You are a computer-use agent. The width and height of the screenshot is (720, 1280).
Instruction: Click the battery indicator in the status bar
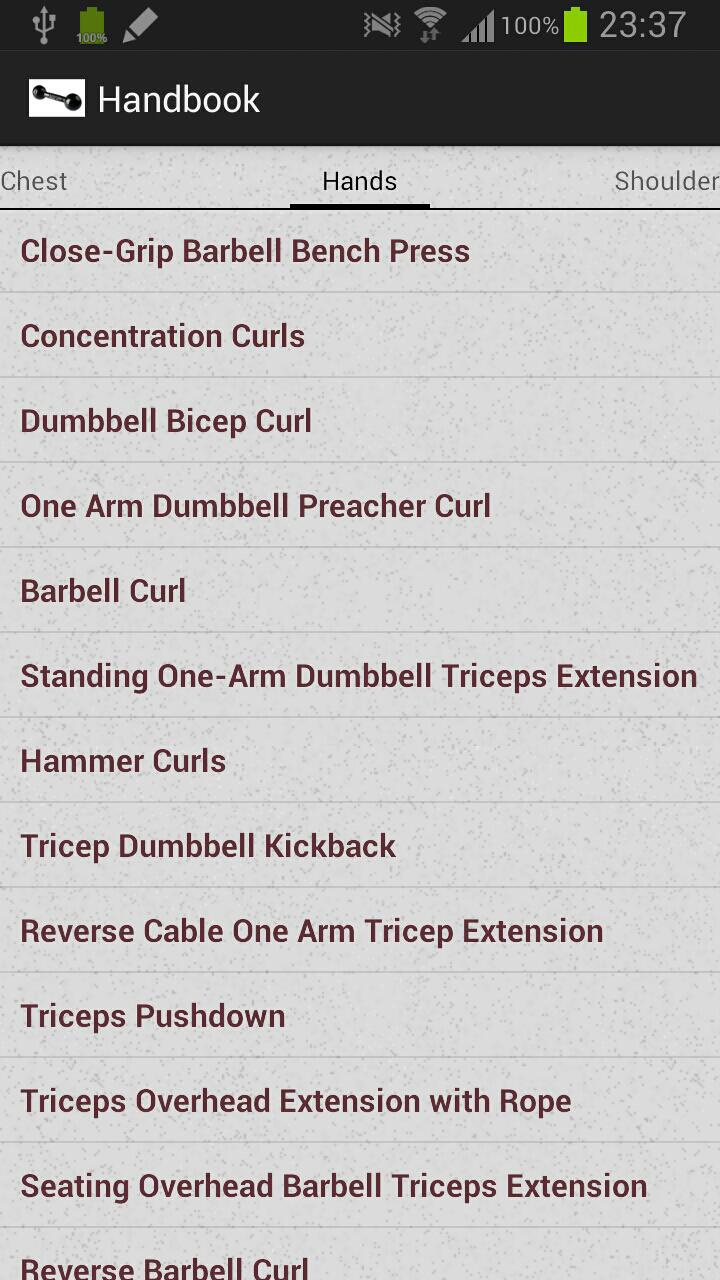pos(575,24)
